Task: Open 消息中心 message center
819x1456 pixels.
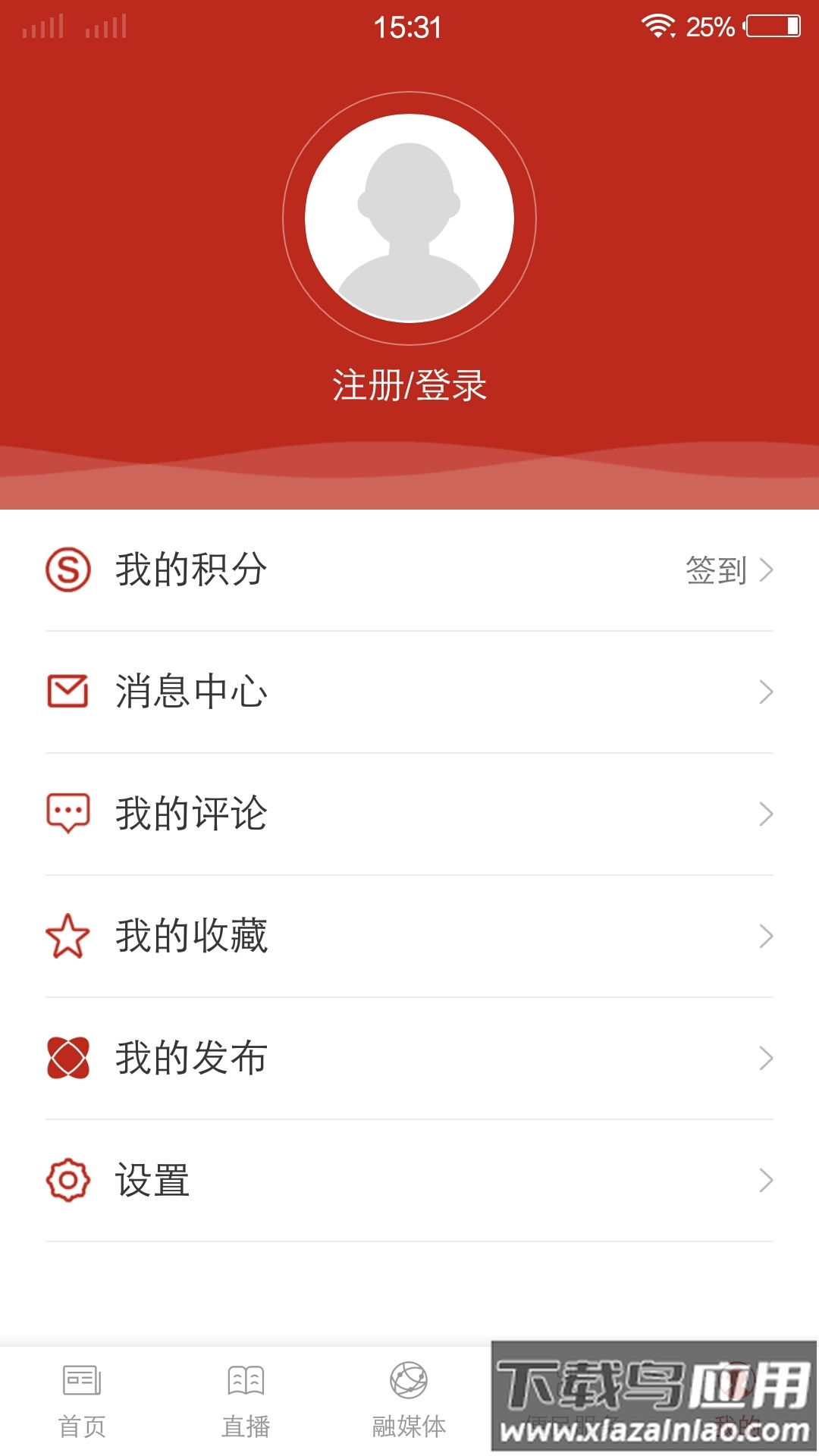Action: [x=191, y=692]
